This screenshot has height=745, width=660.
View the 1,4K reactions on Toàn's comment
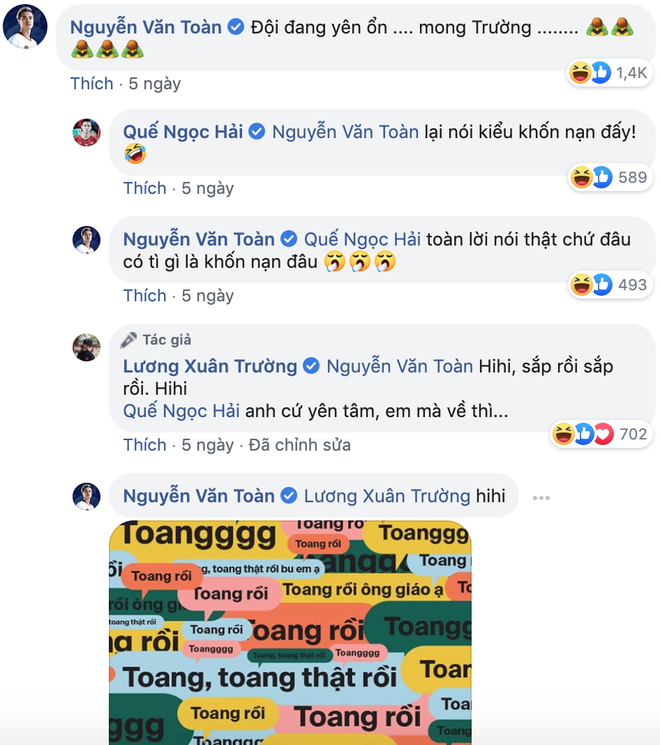(x=610, y=72)
